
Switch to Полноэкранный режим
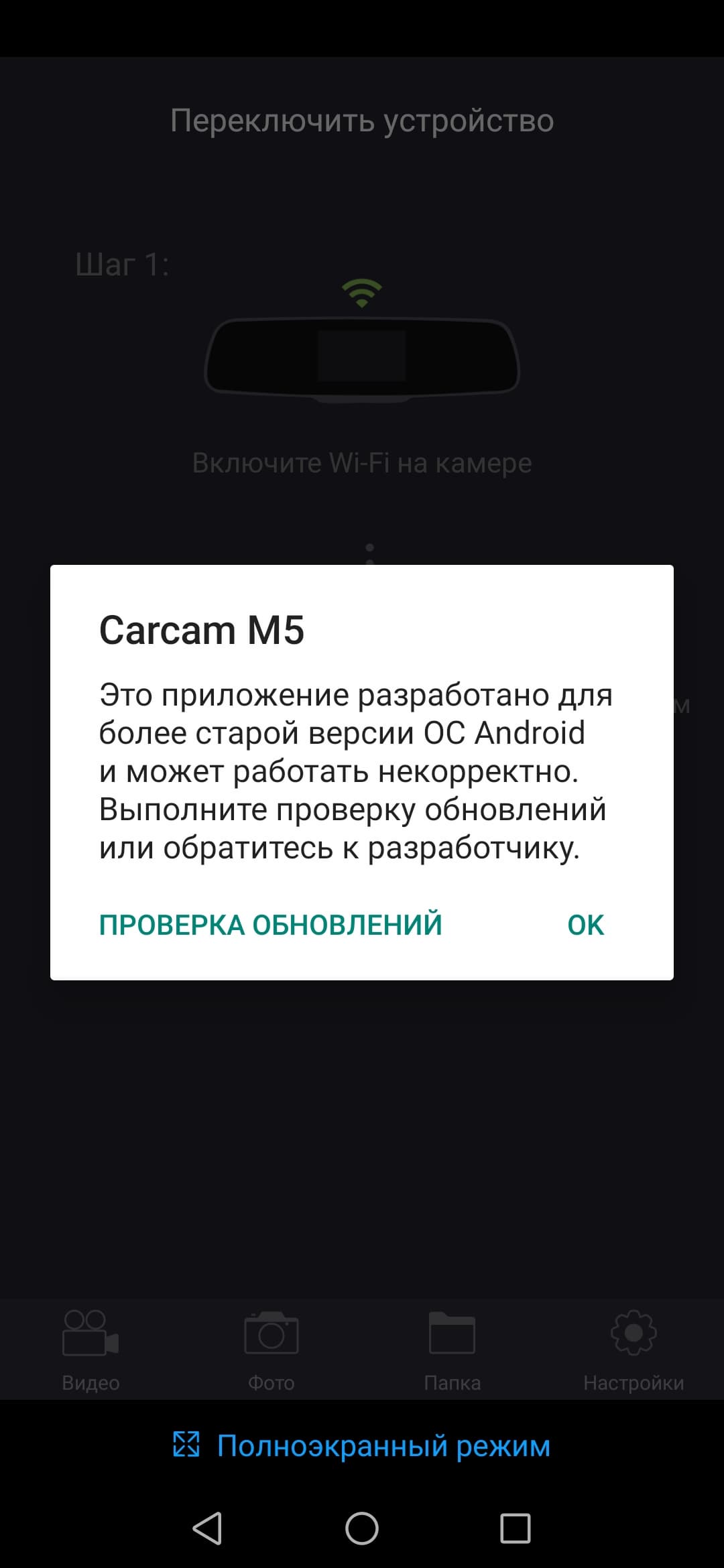click(x=362, y=1445)
